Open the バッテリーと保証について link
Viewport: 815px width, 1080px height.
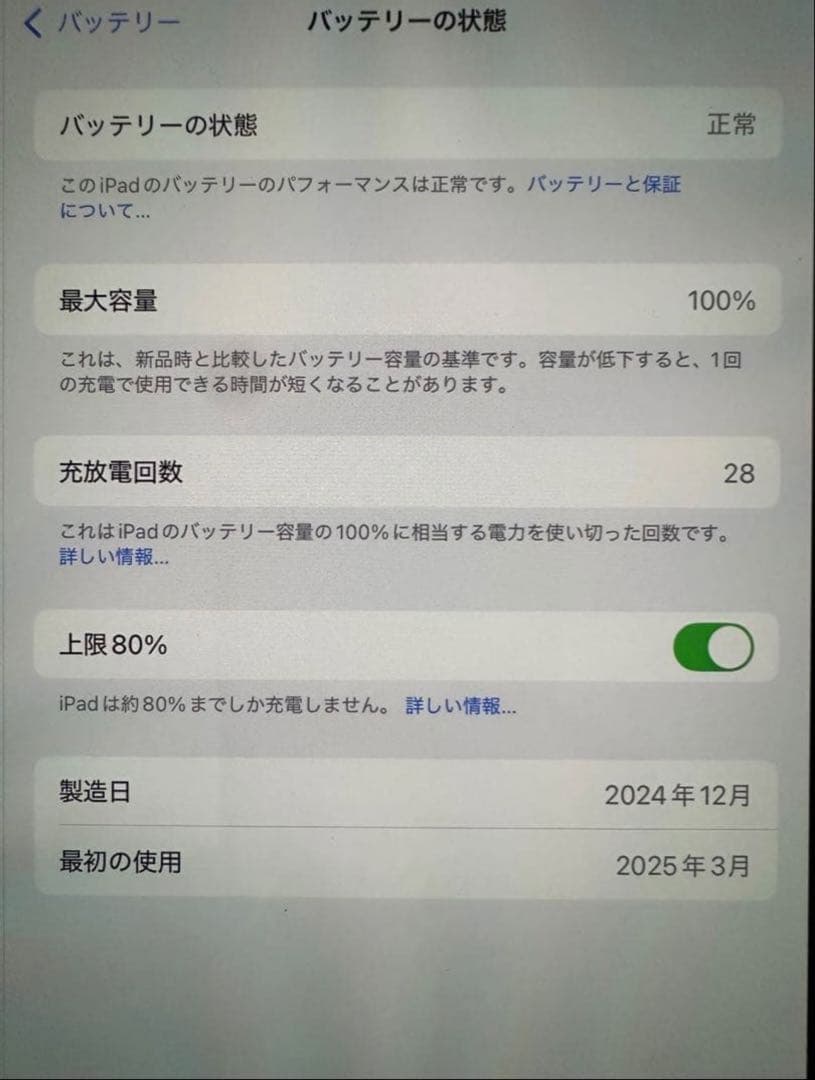pos(603,185)
